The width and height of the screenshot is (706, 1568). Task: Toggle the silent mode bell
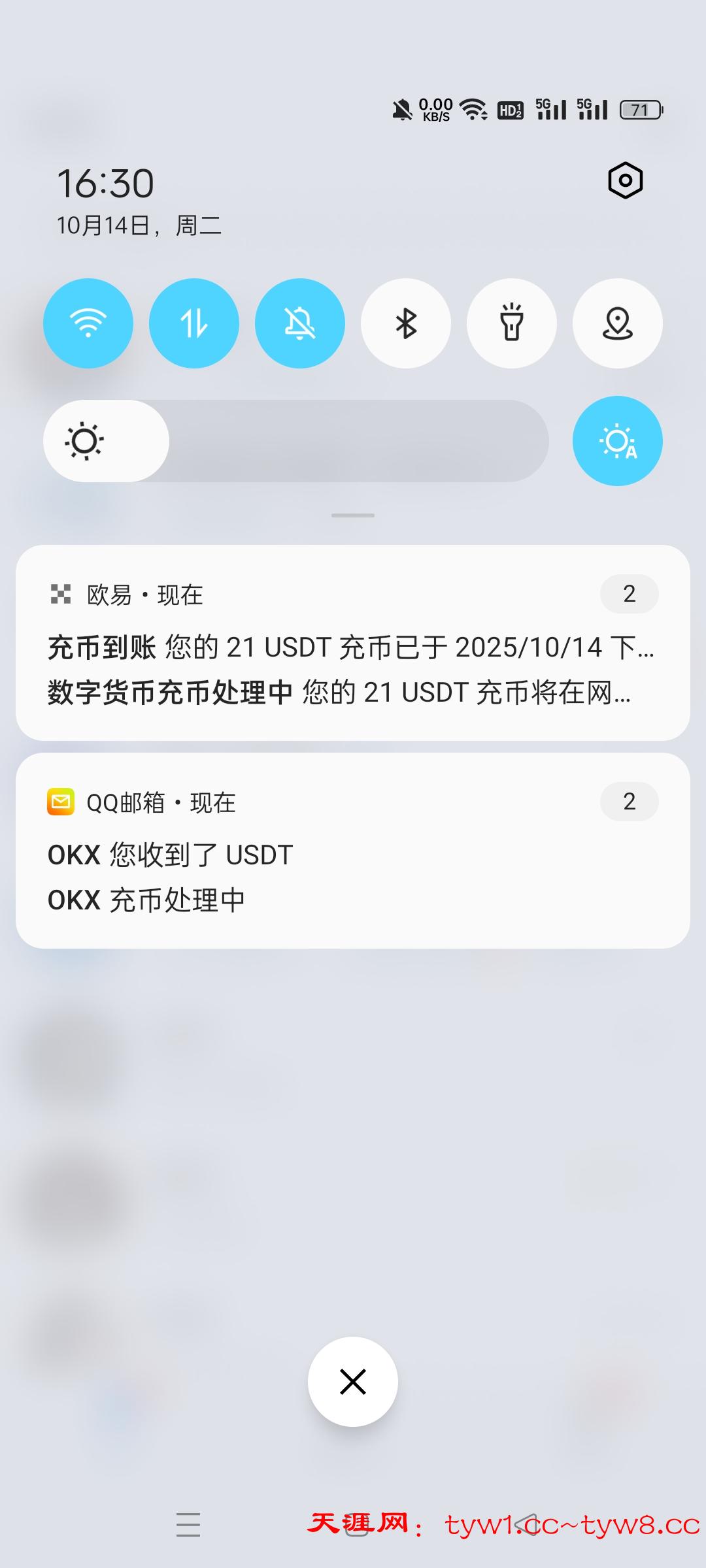[300, 323]
